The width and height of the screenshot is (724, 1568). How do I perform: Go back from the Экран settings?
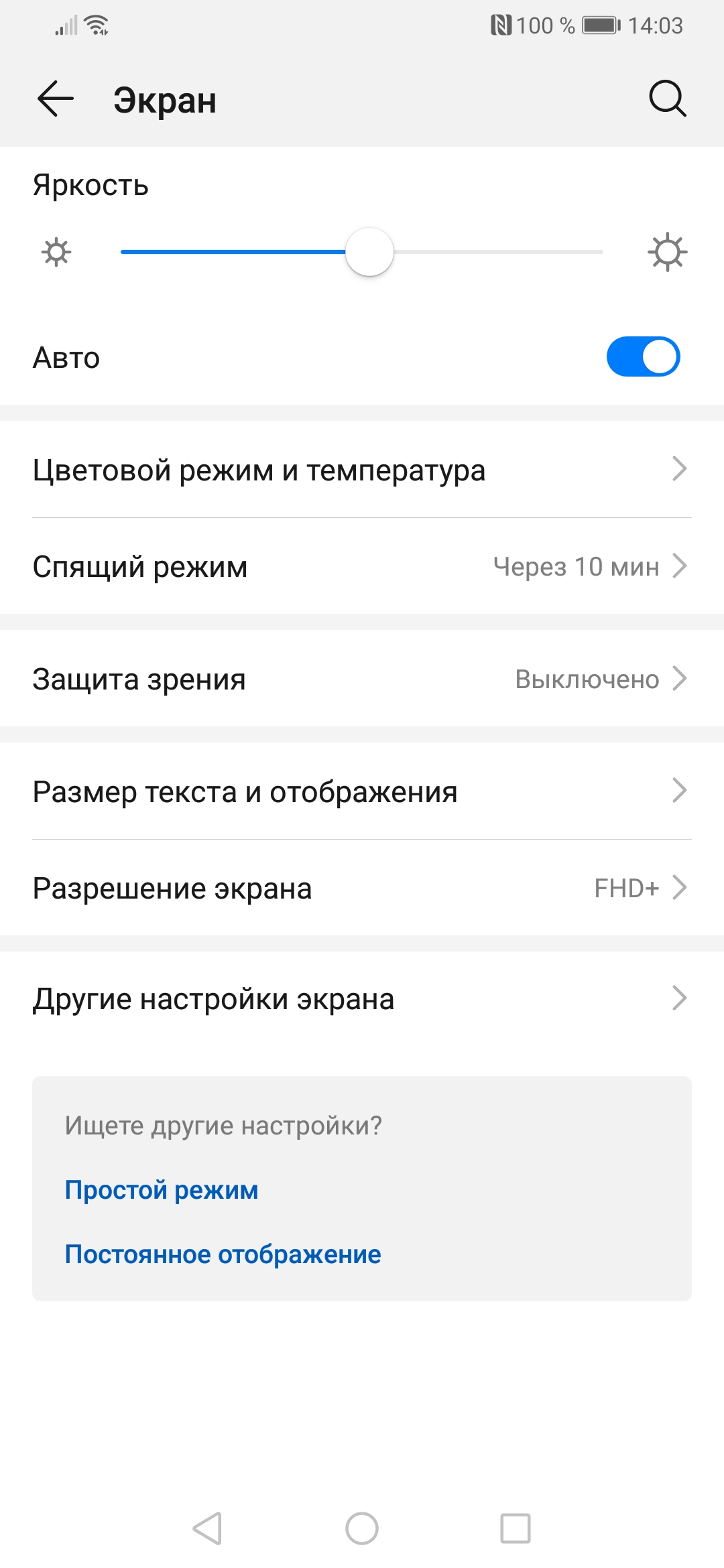click(x=55, y=99)
